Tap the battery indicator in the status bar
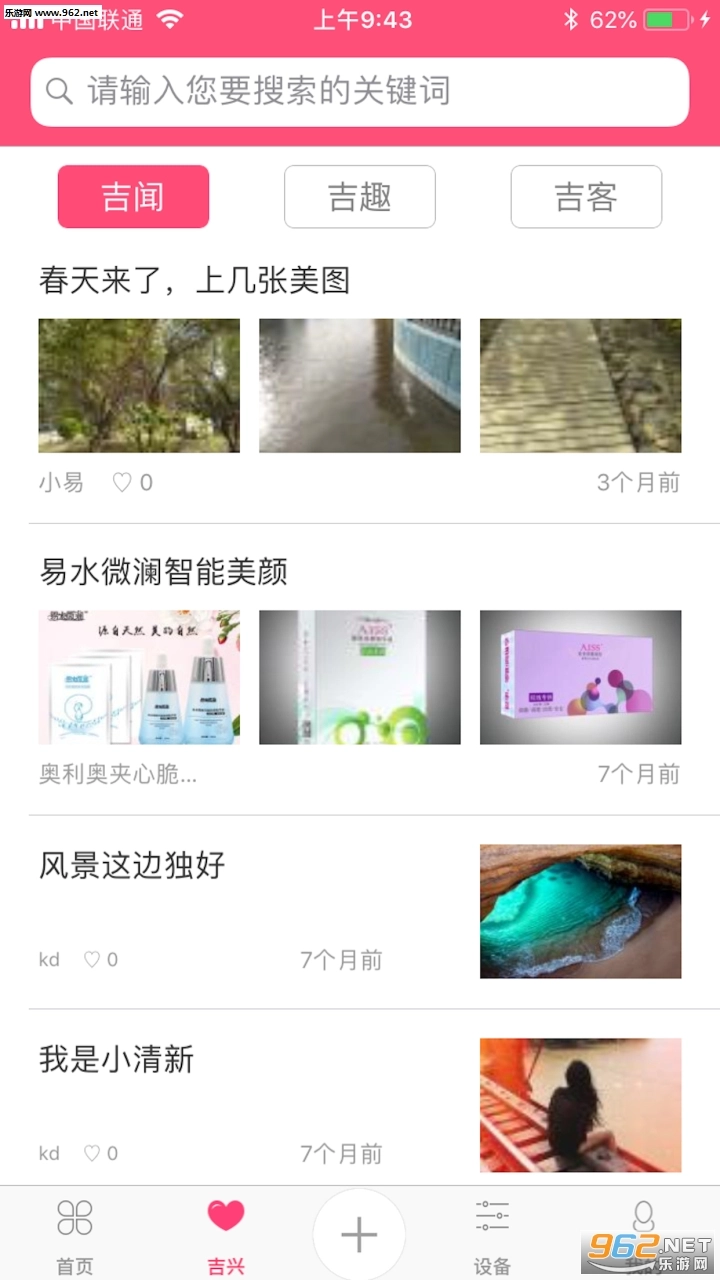 click(x=665, y=18)
